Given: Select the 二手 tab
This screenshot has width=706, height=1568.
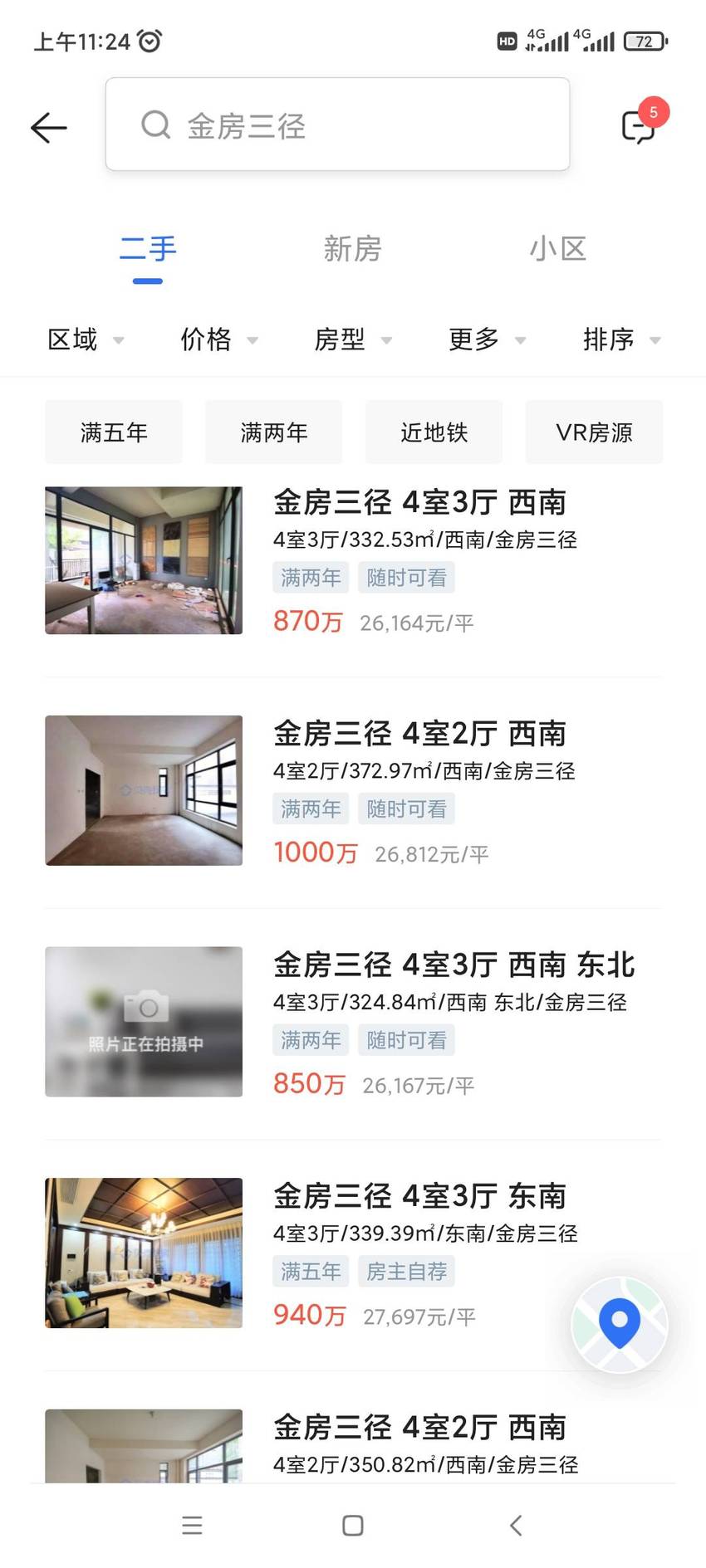Looking at the screenshot, I should (148, 248).
